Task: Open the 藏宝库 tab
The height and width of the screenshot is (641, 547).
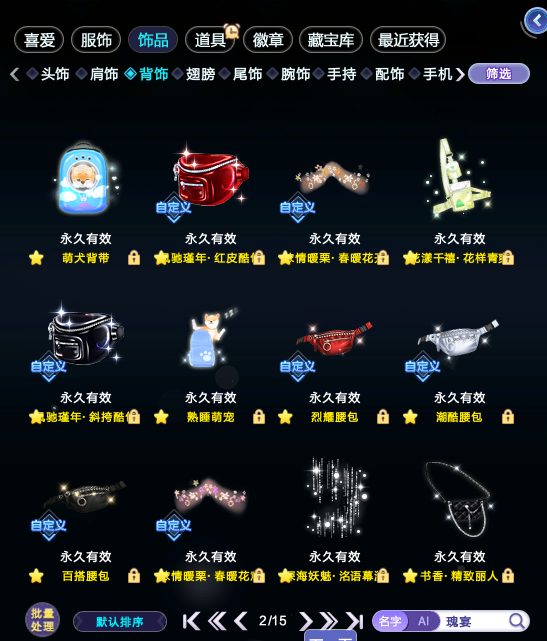Action: pyautogui.click(x=331, y=40)
